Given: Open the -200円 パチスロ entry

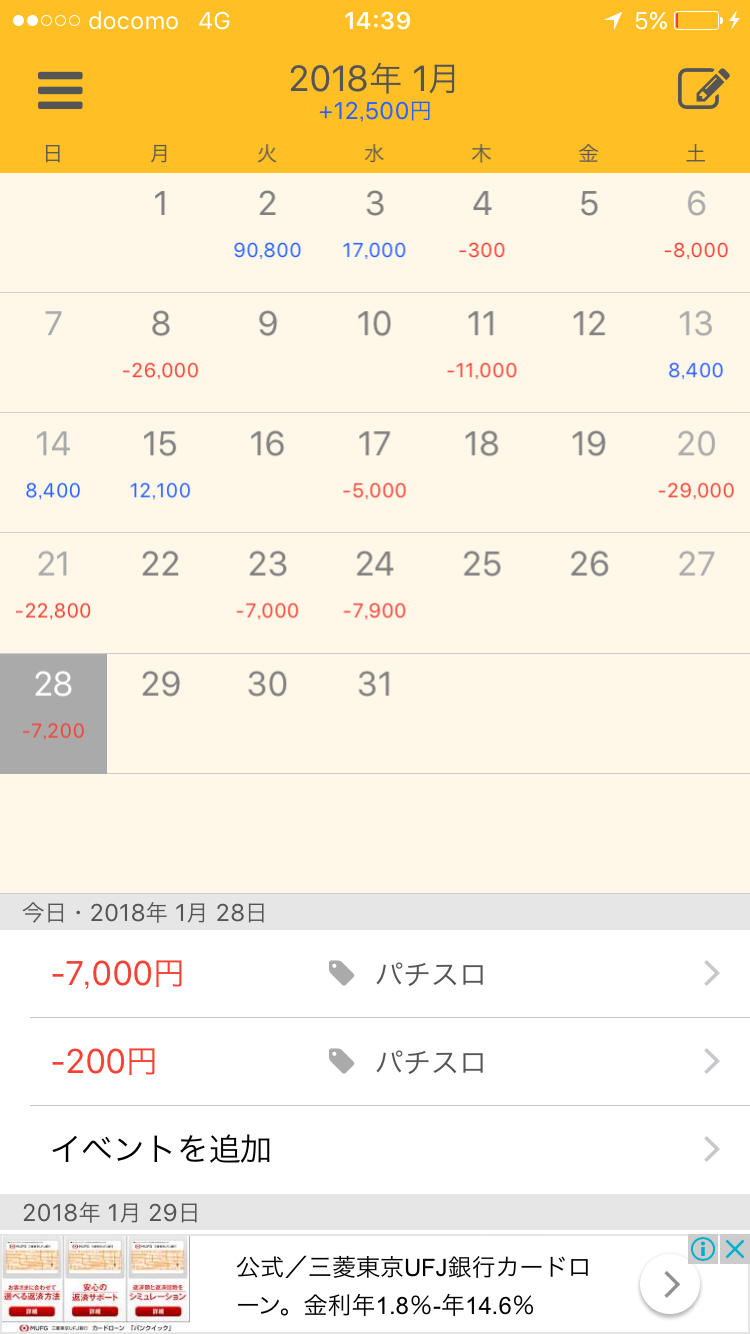Looking at the screenshot, I should click(x=375, y=1061).
